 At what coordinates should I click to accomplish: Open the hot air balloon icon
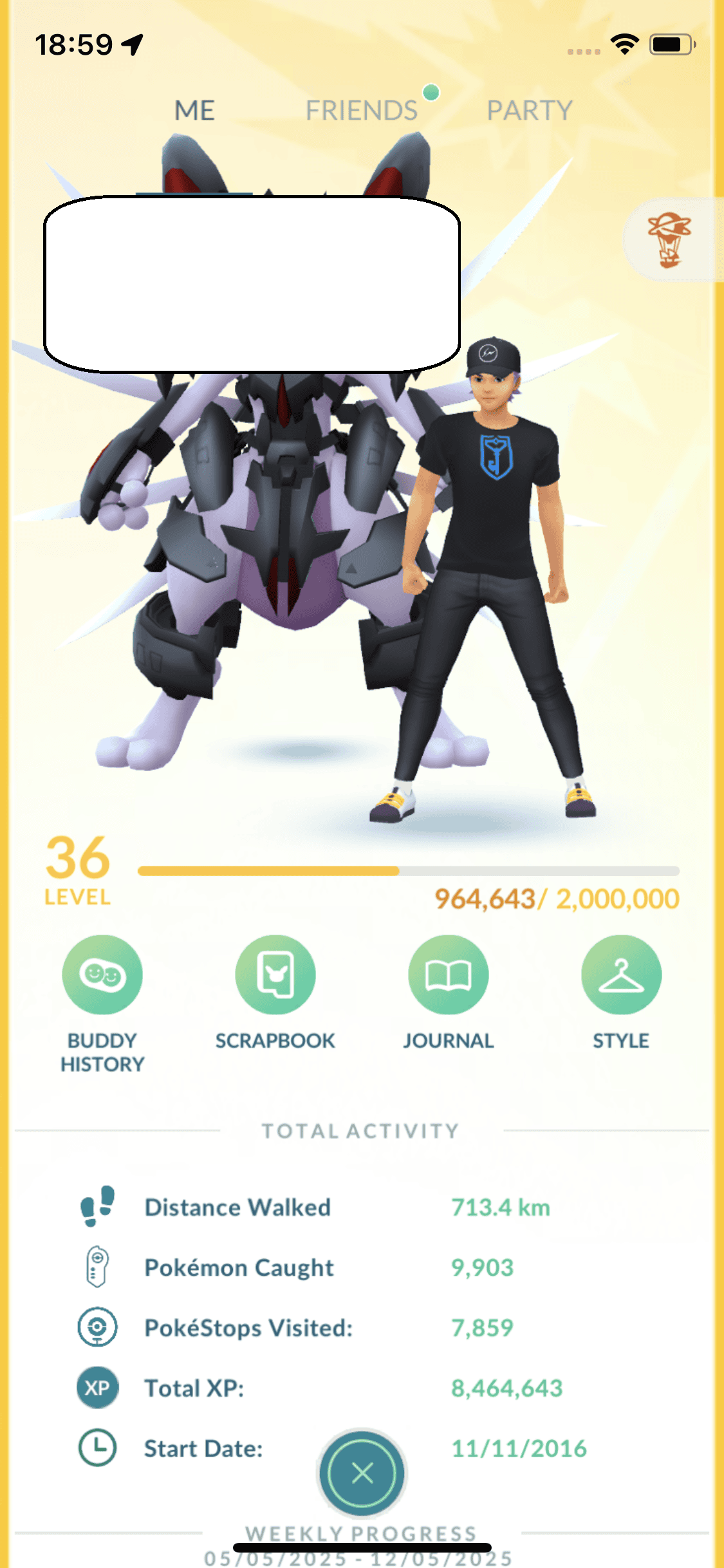click(x=669, y=239)
